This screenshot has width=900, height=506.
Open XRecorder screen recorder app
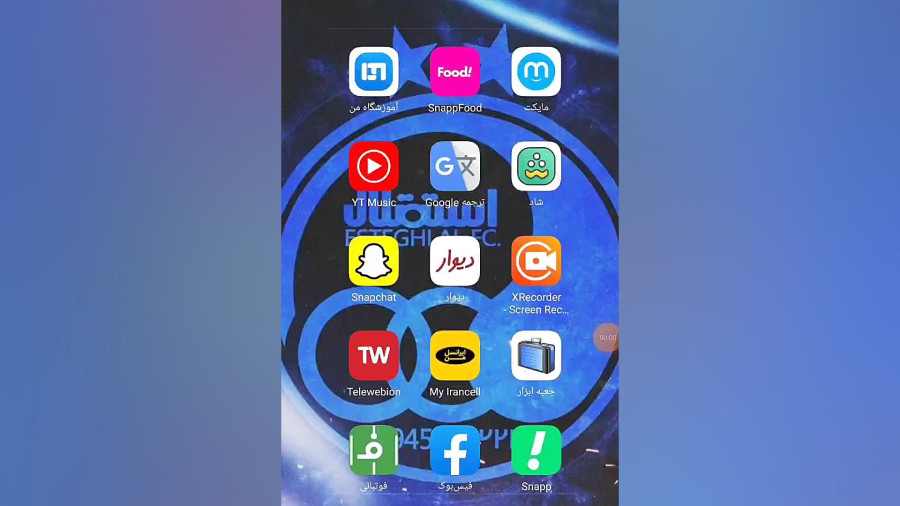(x=536, y=261)
